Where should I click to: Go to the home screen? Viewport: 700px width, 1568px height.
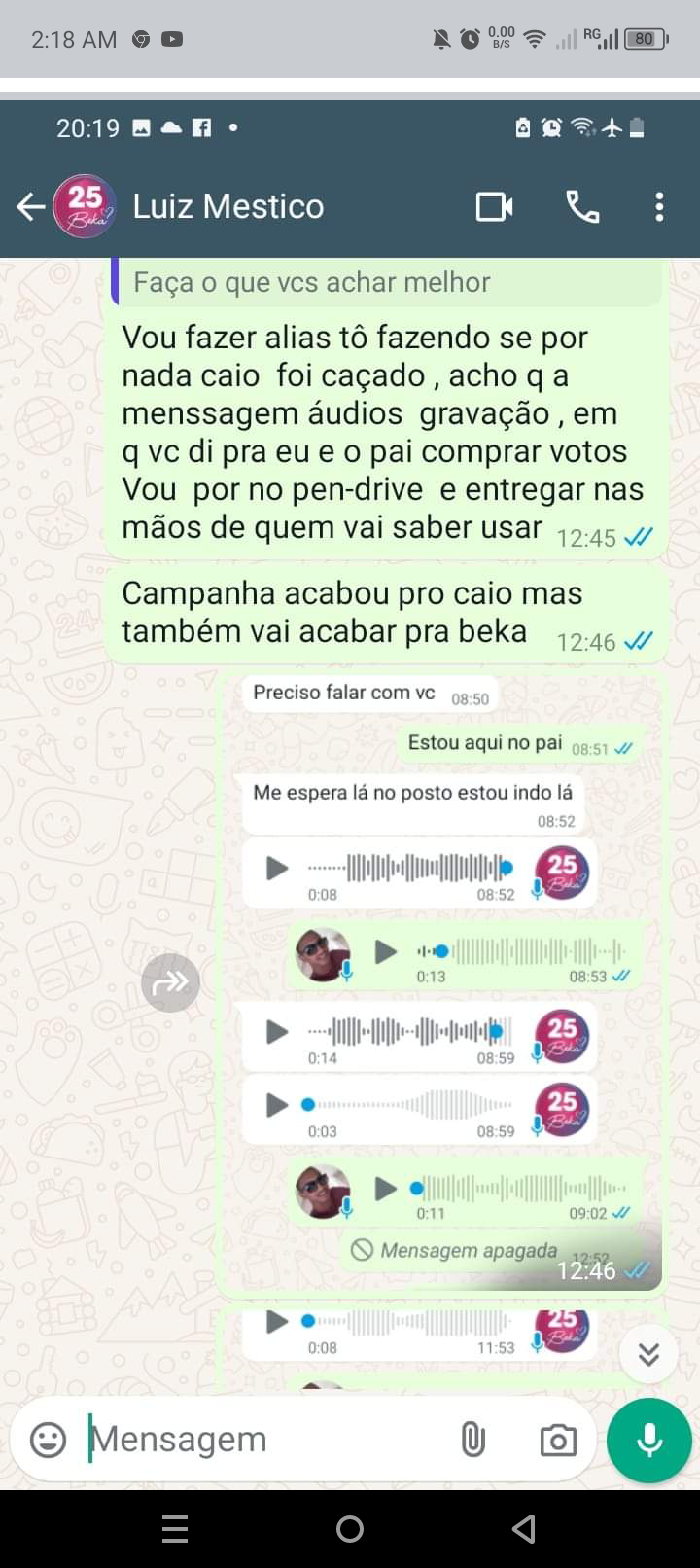coord(350,1529)
